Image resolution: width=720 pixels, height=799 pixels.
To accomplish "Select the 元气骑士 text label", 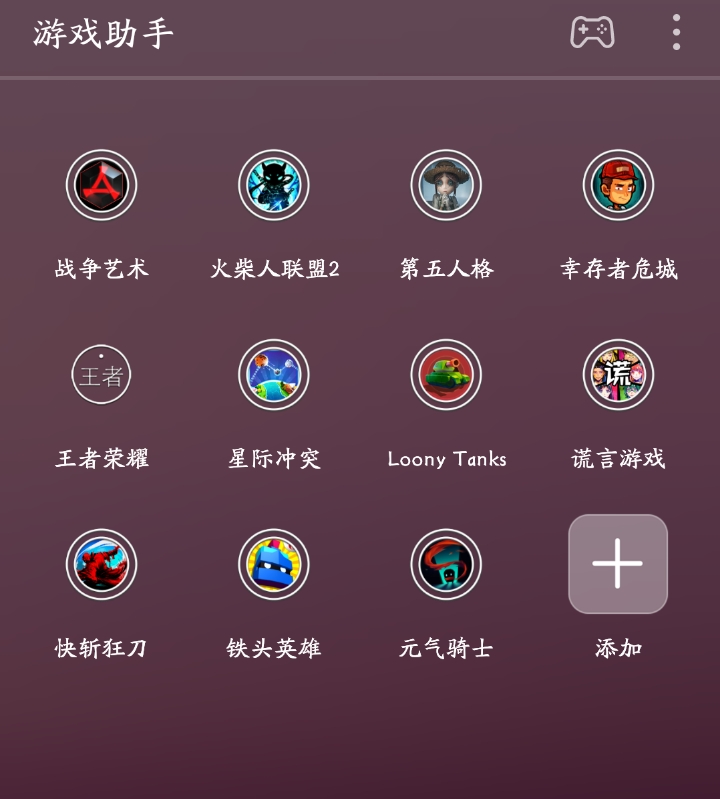I will 446,647.
